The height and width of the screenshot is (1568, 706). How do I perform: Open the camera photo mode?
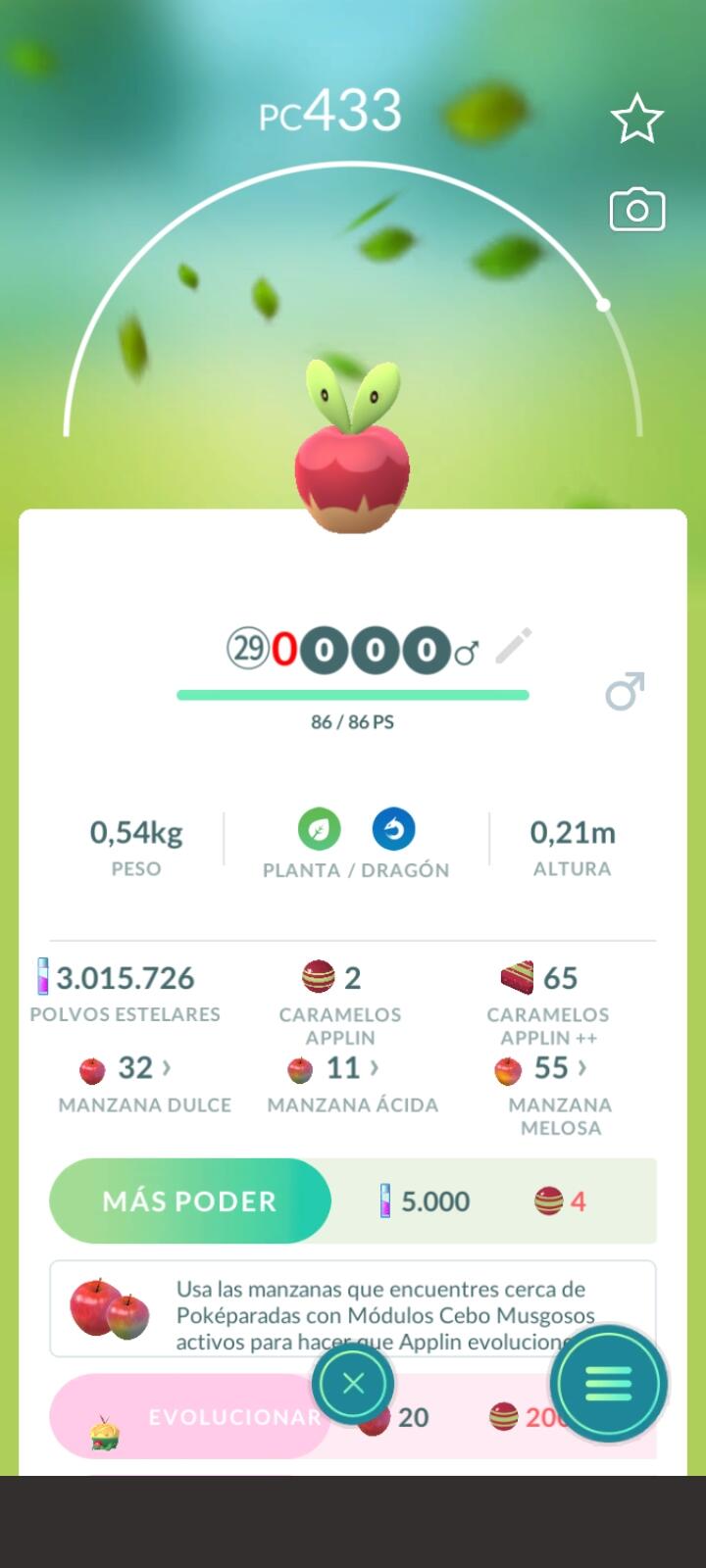click(636, 210)
